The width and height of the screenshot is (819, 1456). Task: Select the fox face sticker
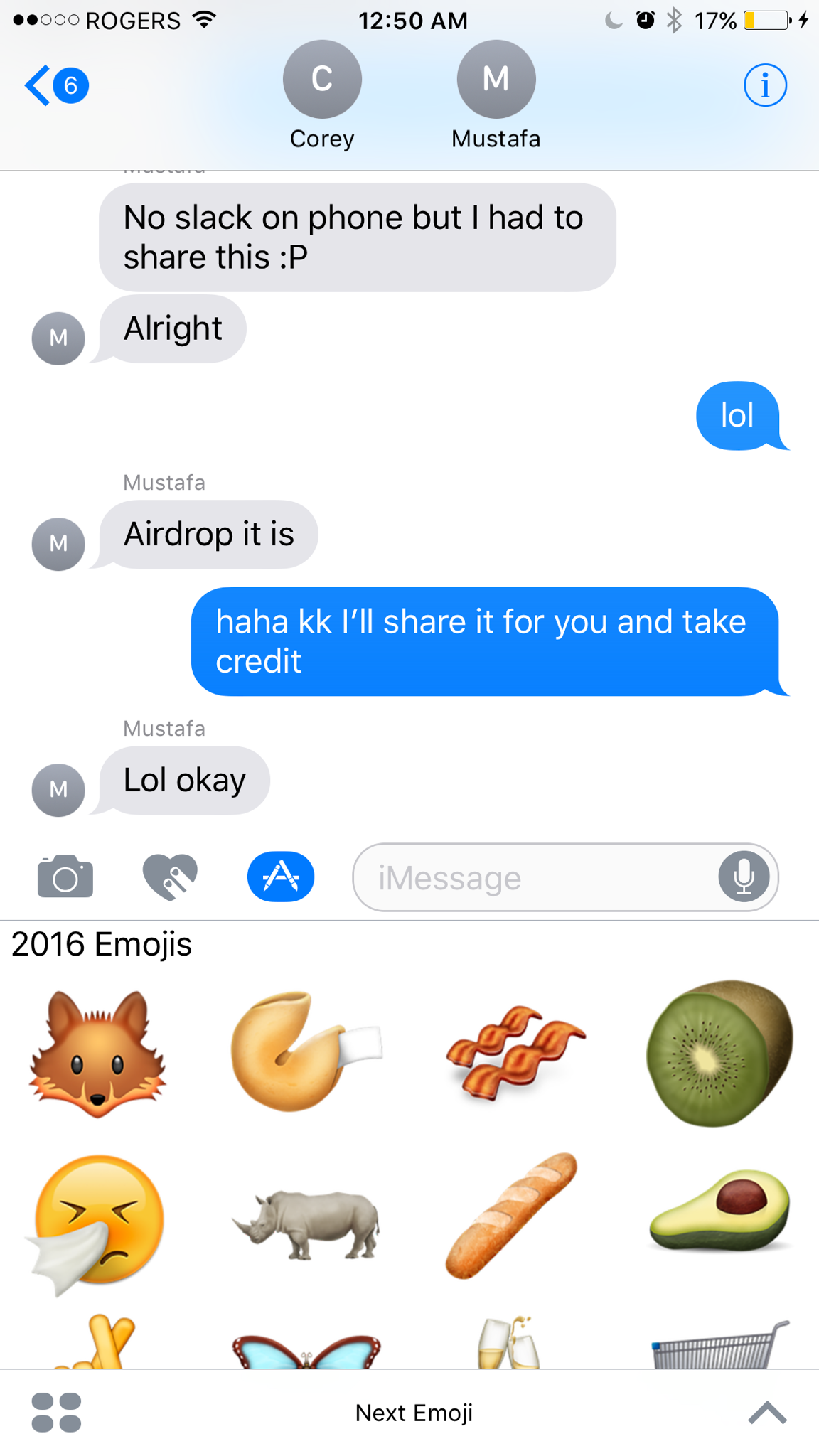(x=98, y=1054)
